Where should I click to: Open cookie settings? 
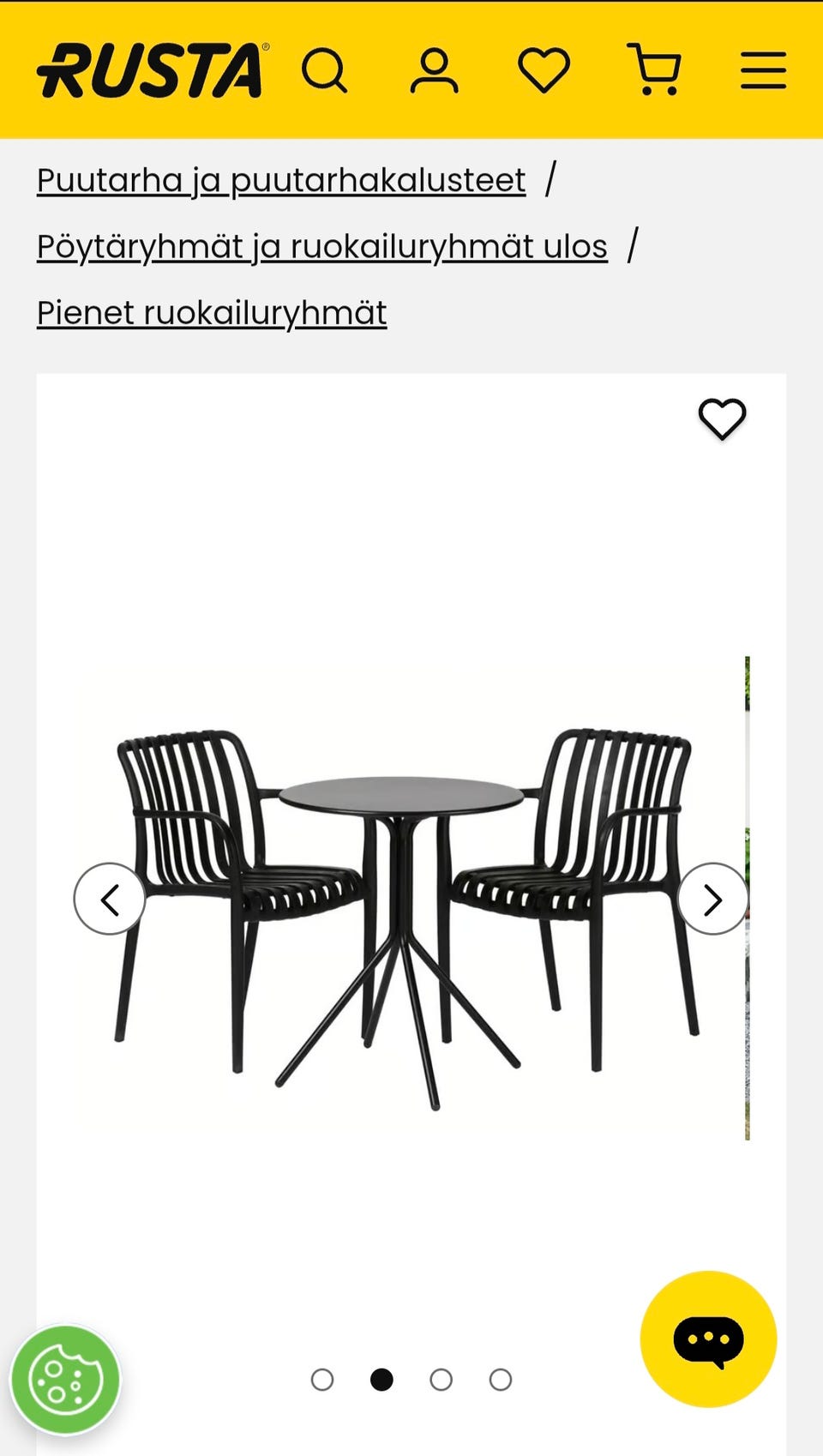tap(66, 1381)
